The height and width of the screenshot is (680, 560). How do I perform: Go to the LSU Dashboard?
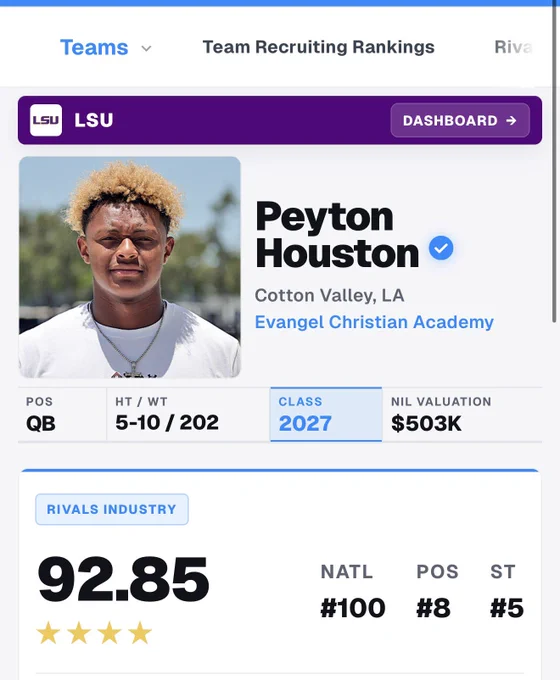click(460, 120)
